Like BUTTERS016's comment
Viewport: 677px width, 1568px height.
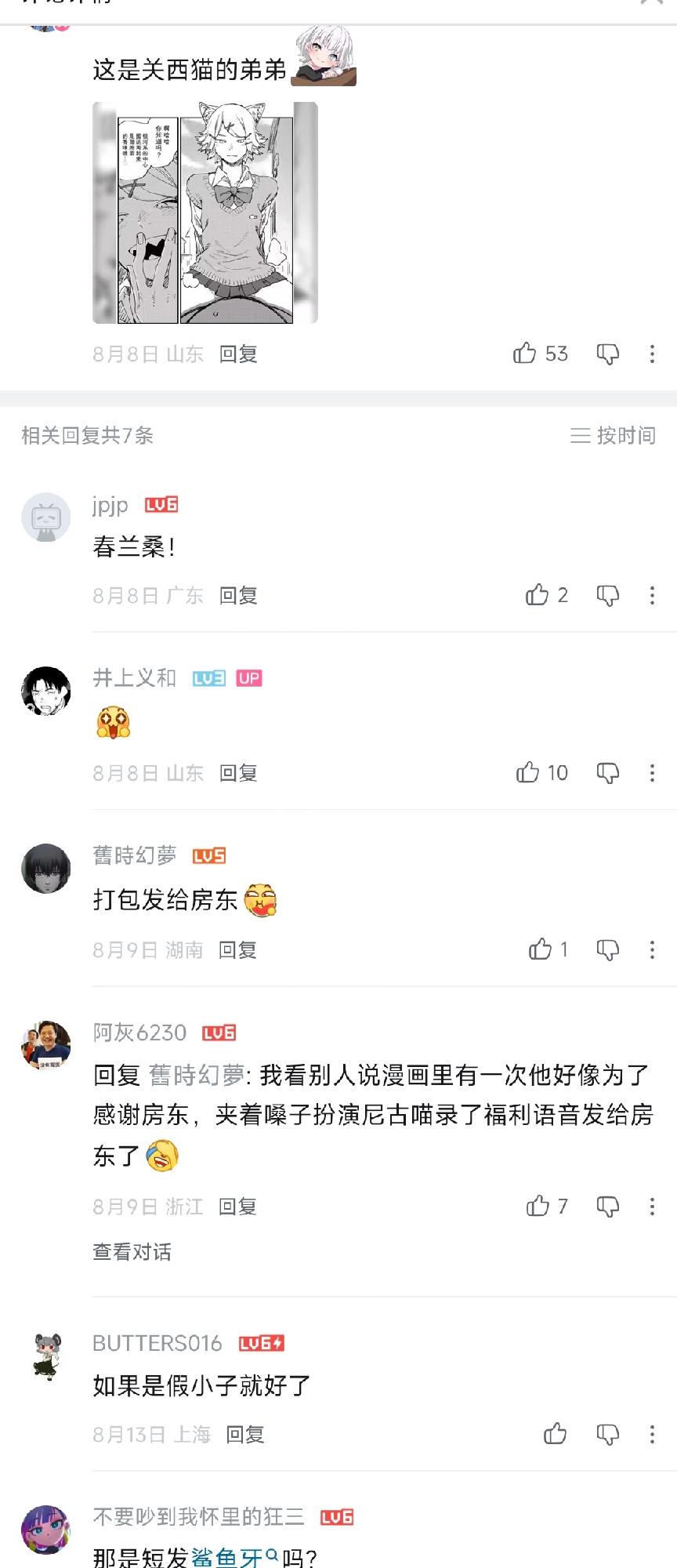pos(556,1434)
